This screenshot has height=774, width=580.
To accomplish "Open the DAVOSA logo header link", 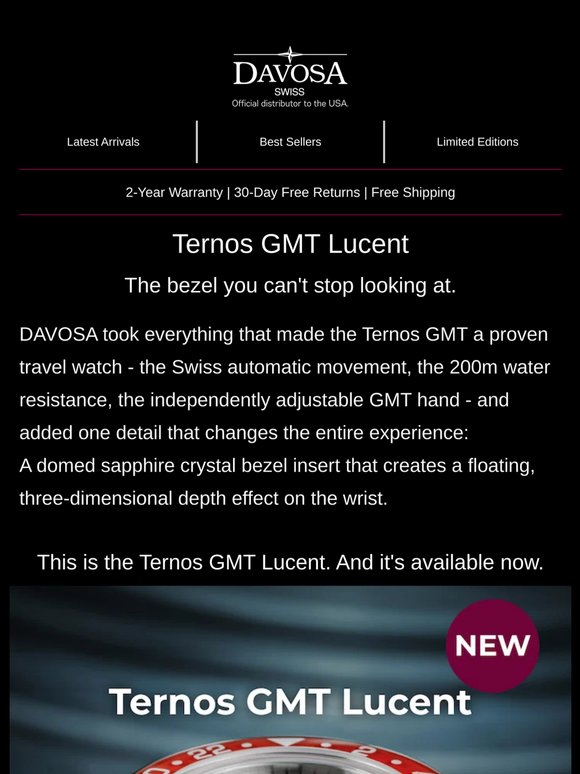I will coord(290,77).
